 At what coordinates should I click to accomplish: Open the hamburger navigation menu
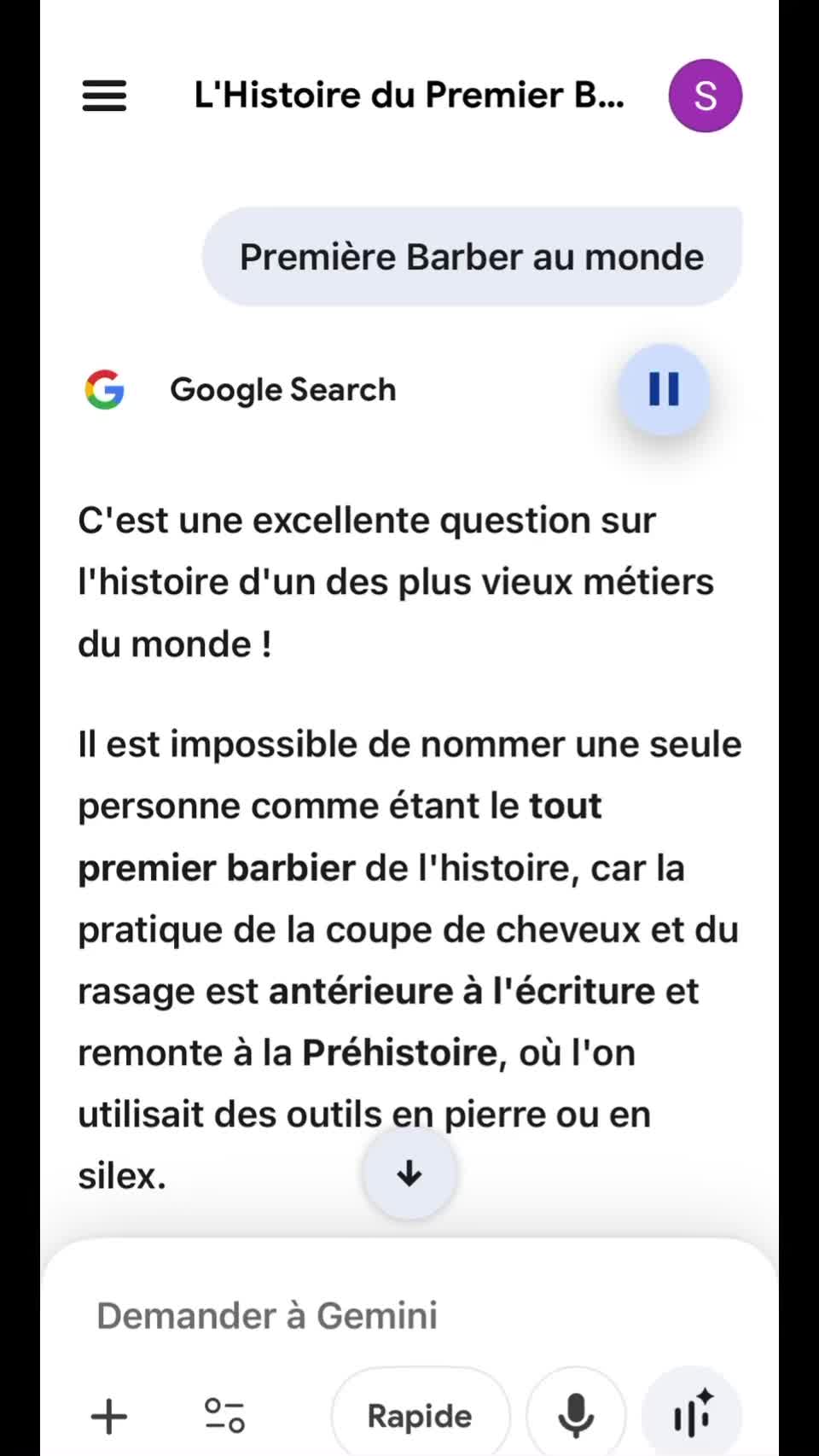click(104, 96)
